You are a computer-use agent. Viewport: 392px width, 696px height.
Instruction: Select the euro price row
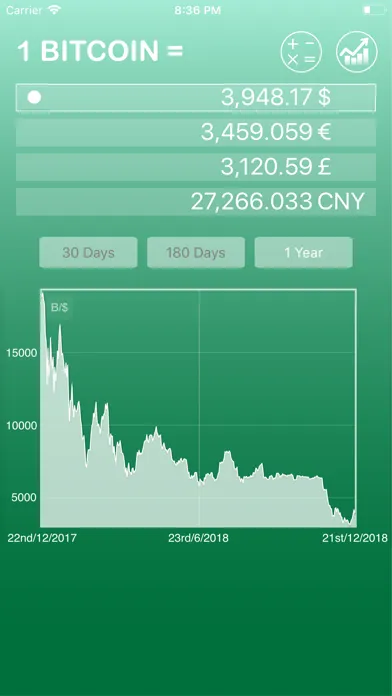[196, 132]
